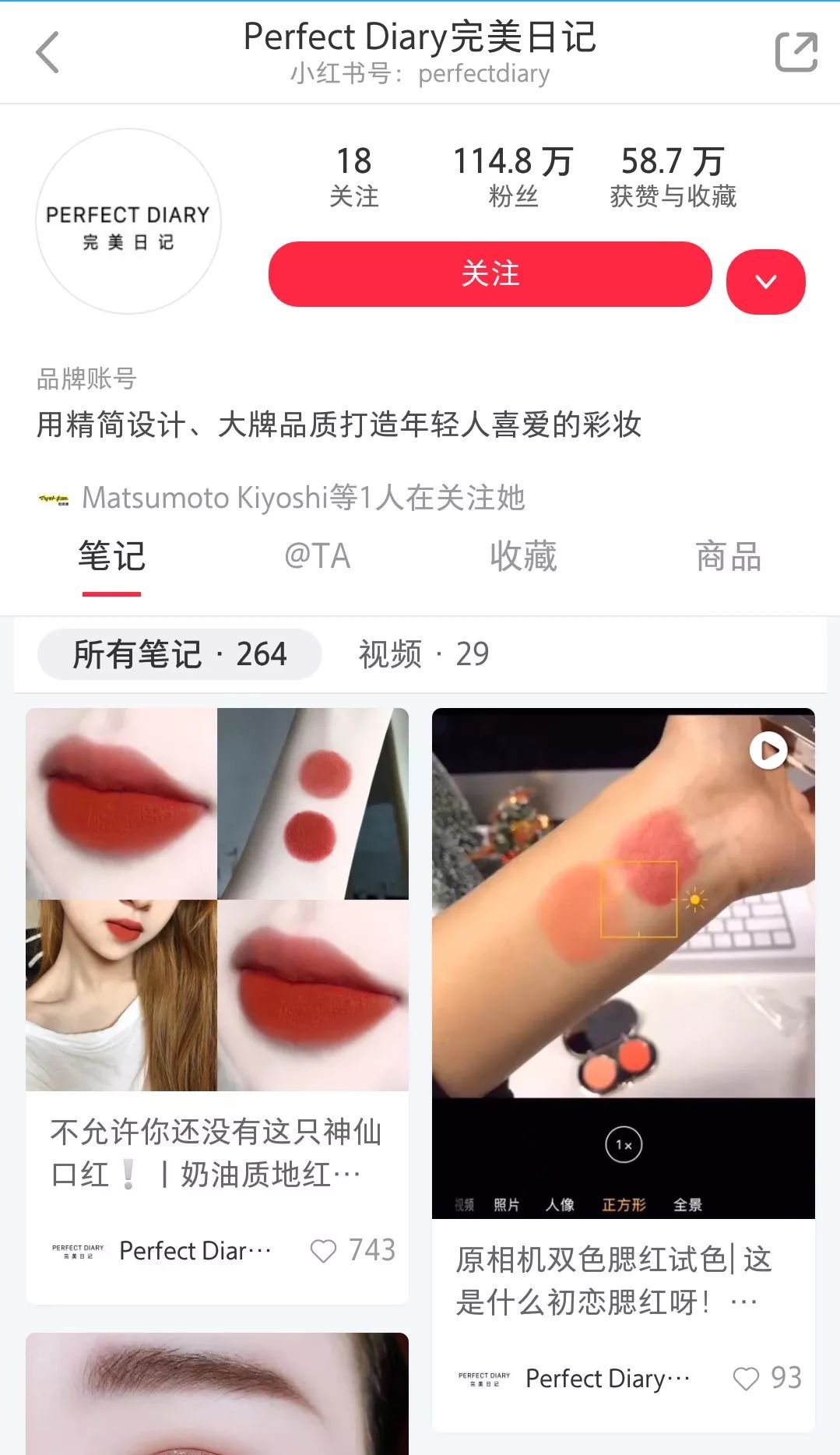Expand the red dropdown arrow button
The image size is (840, 1455).
[x=765, y=281]
